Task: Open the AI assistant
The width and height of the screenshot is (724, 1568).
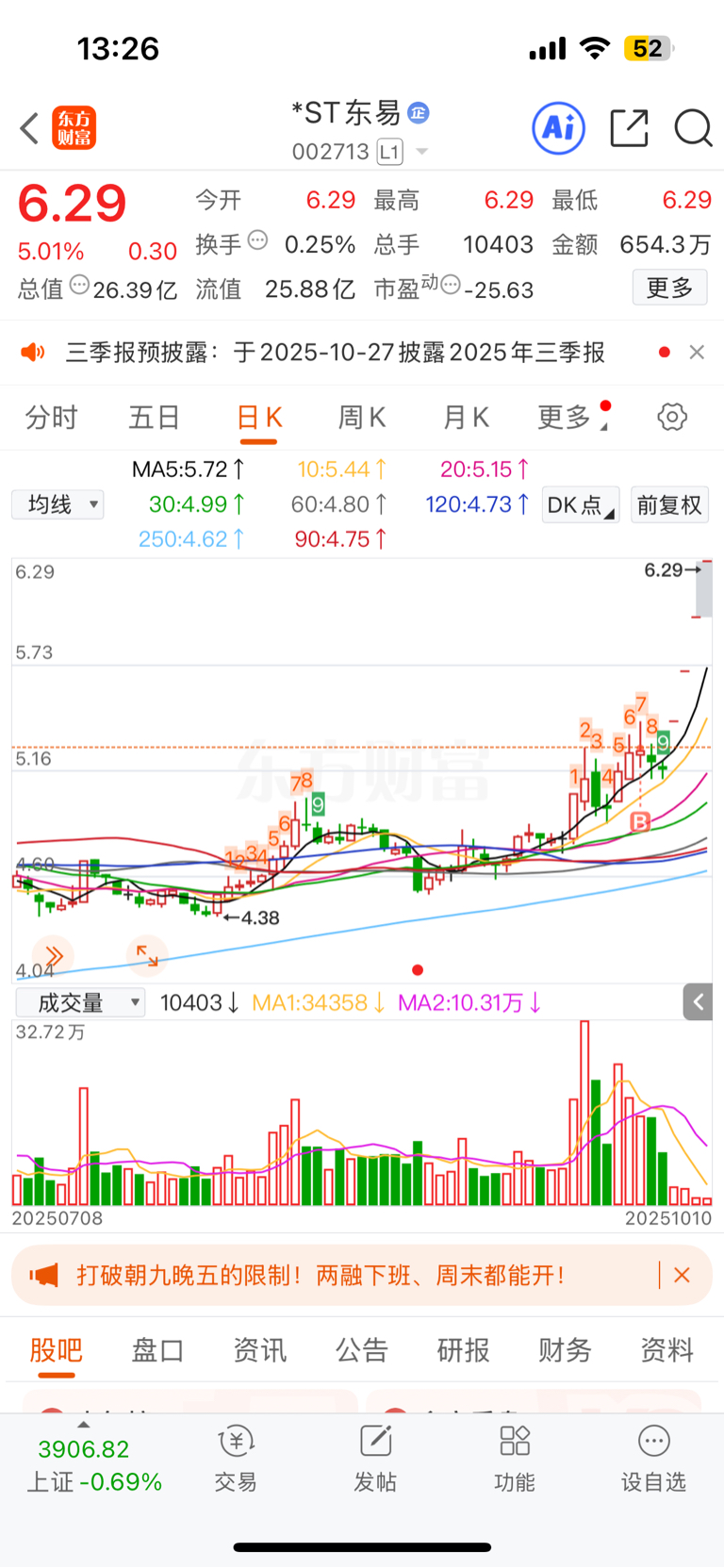Action: coord(558,128)
